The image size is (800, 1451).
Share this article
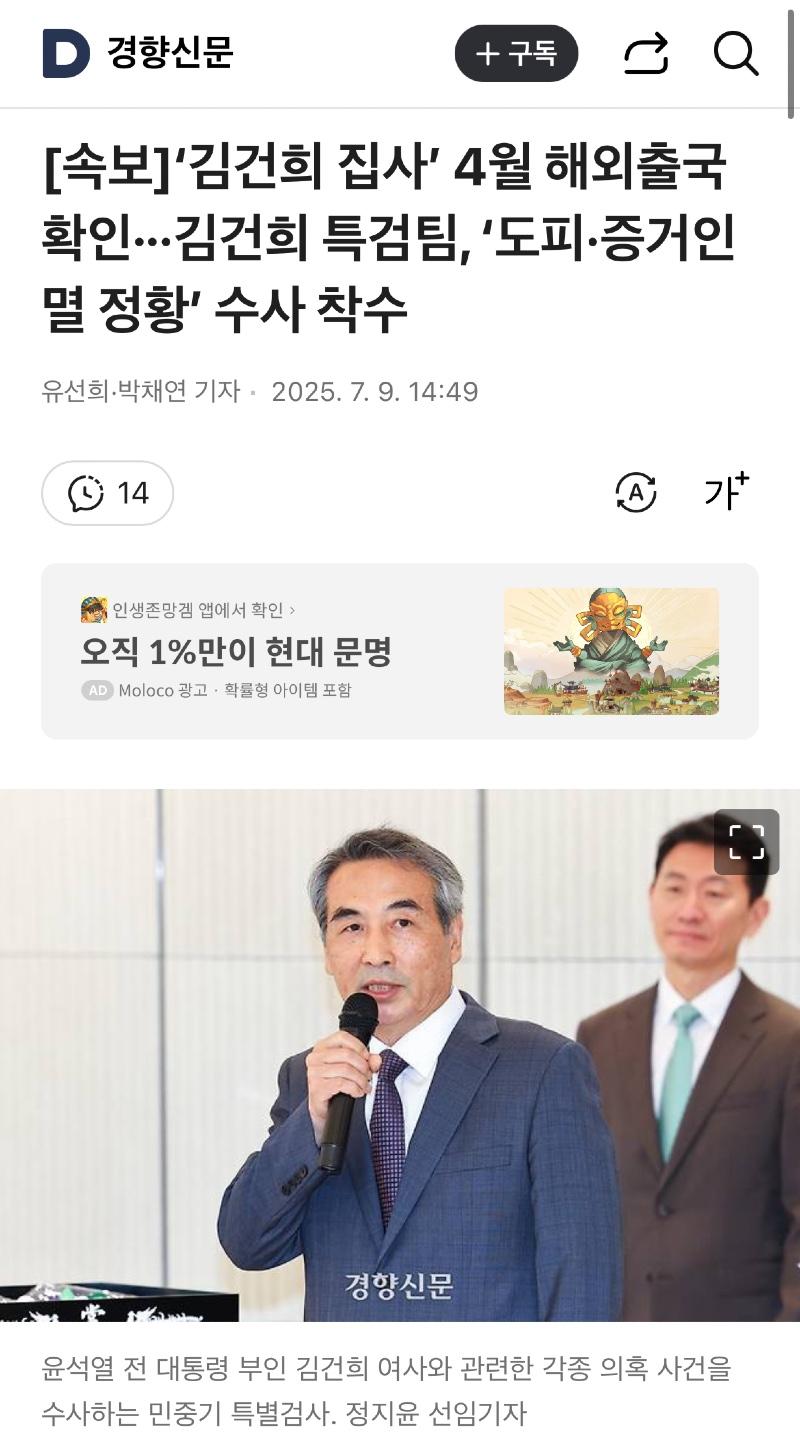click(x=646, y=53)
